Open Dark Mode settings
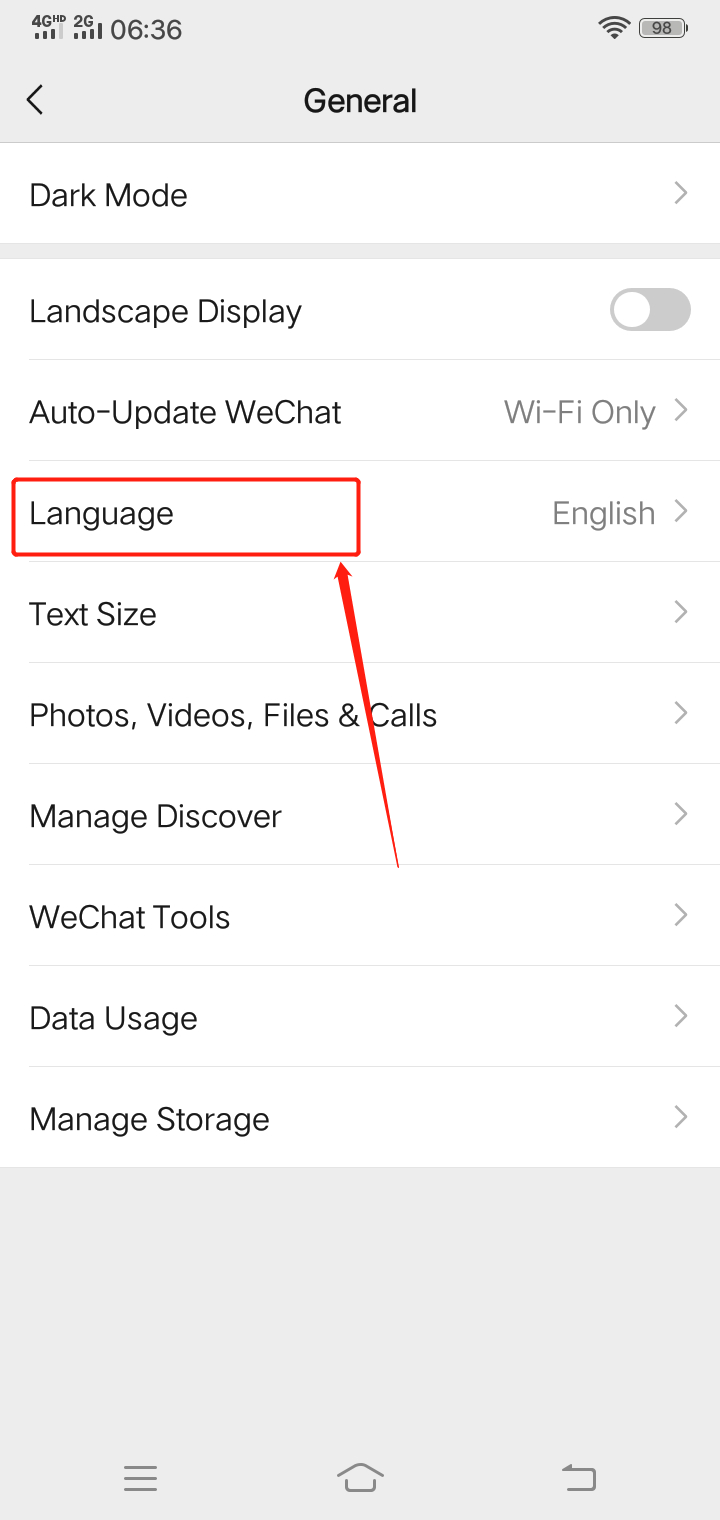This screenshot has width=720, height=1520. pos(360,195)
